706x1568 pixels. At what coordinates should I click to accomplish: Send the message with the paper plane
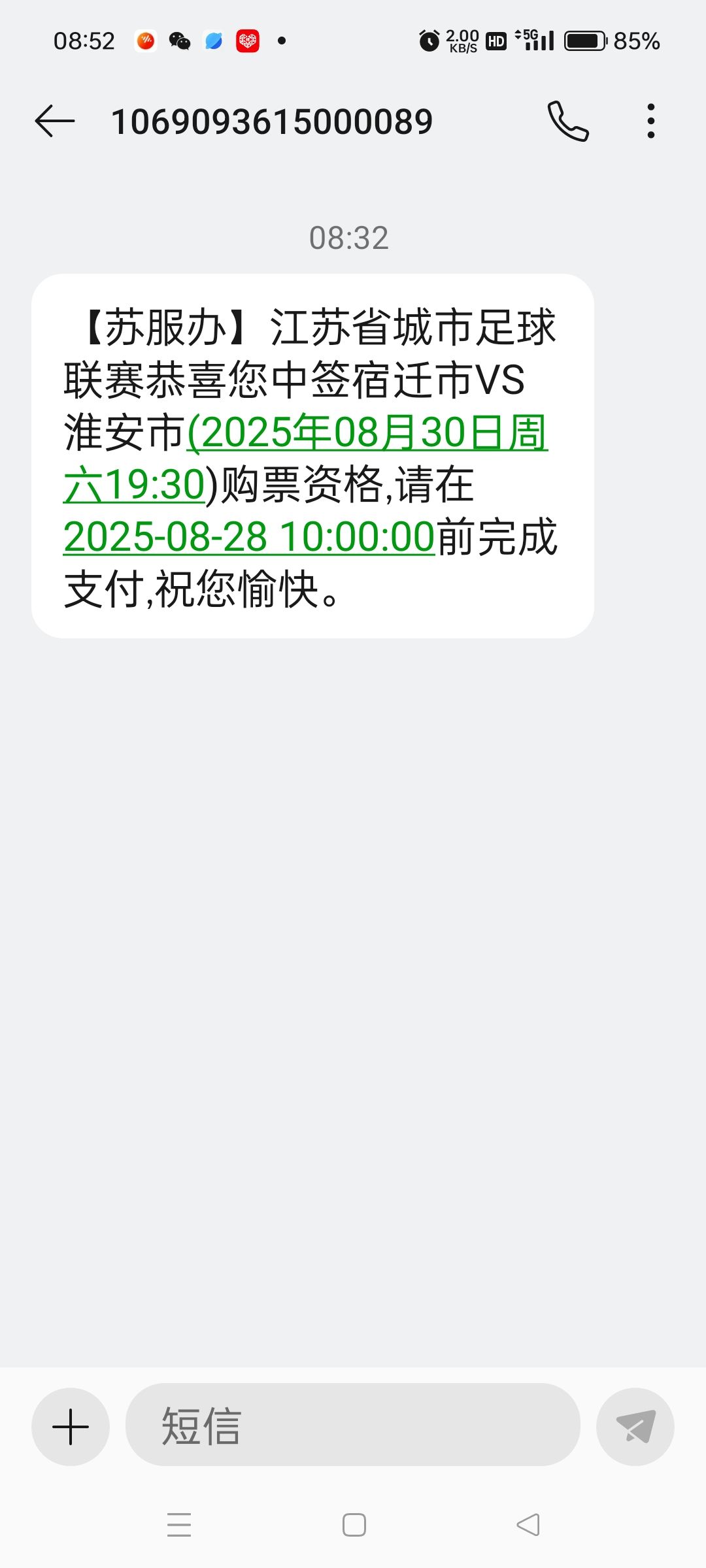pos(635,1427)
